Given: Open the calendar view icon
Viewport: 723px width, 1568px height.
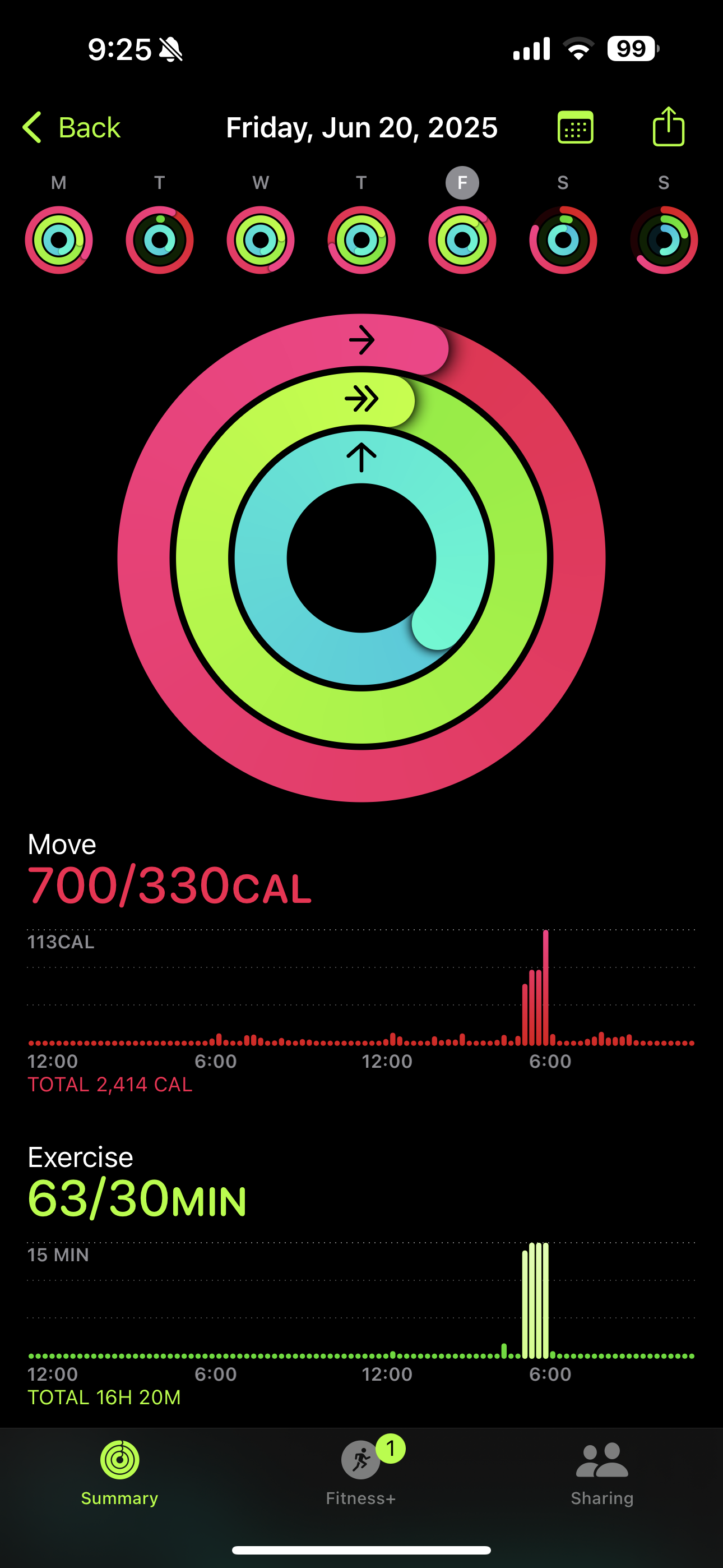Looking at the screenshot, I should coord(576,127).
